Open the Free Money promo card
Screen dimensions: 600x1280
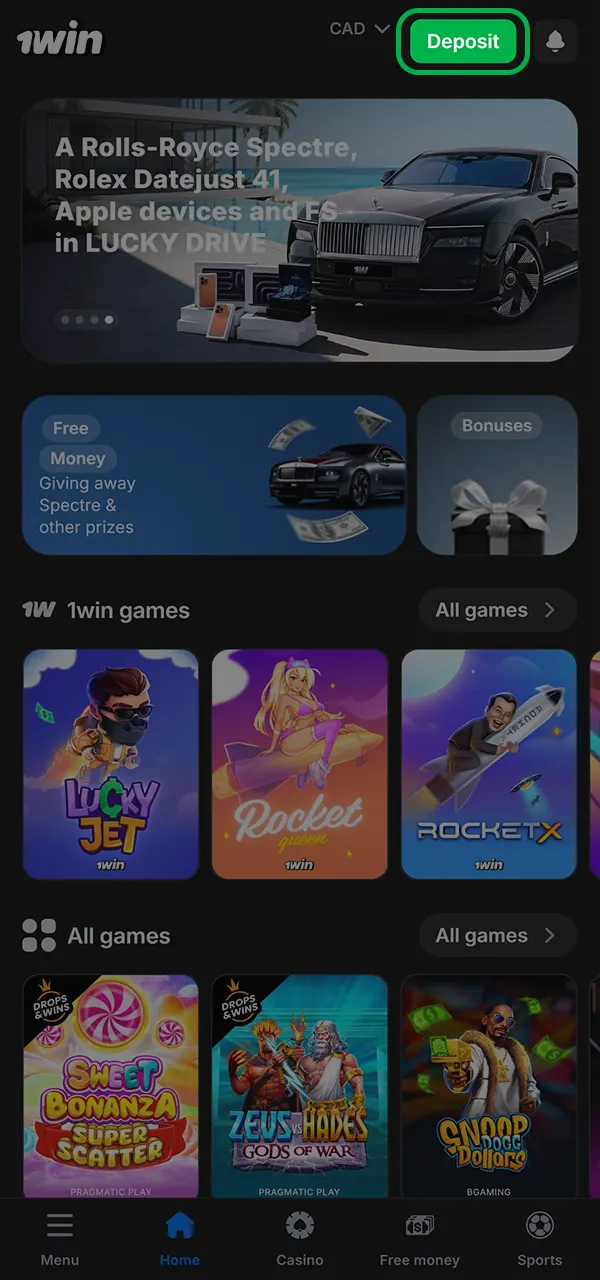click(214, 475)
